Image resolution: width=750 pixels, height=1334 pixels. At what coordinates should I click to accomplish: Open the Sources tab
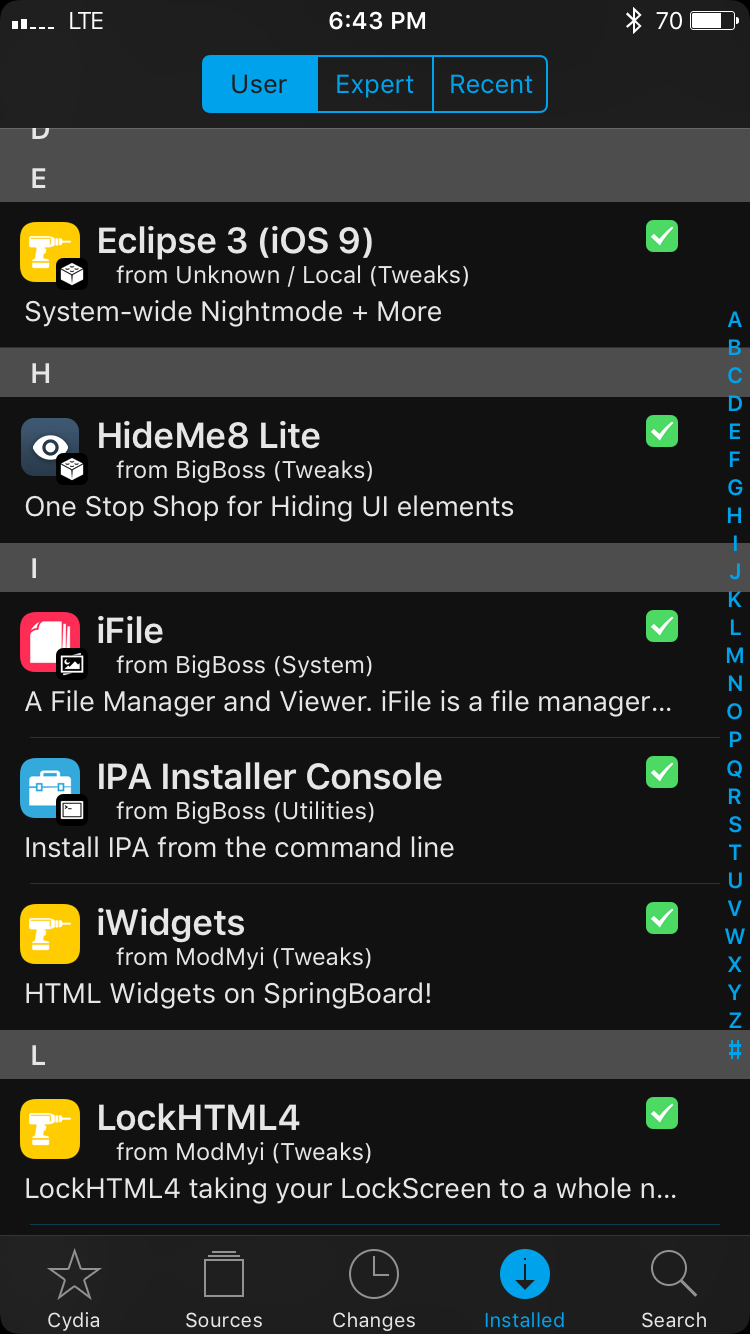(x=224, y=1288)
